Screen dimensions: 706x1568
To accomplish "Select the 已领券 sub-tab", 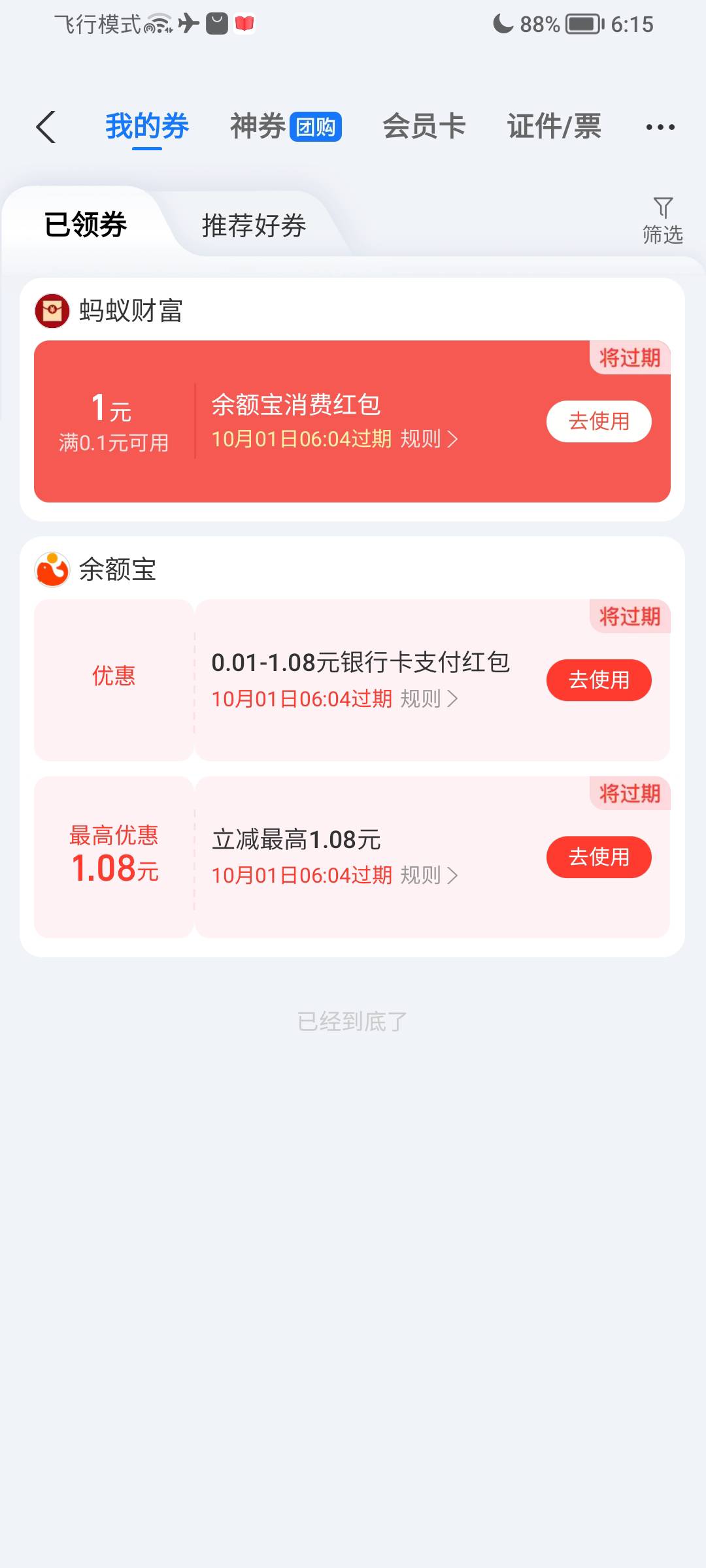I will point(86,225).
